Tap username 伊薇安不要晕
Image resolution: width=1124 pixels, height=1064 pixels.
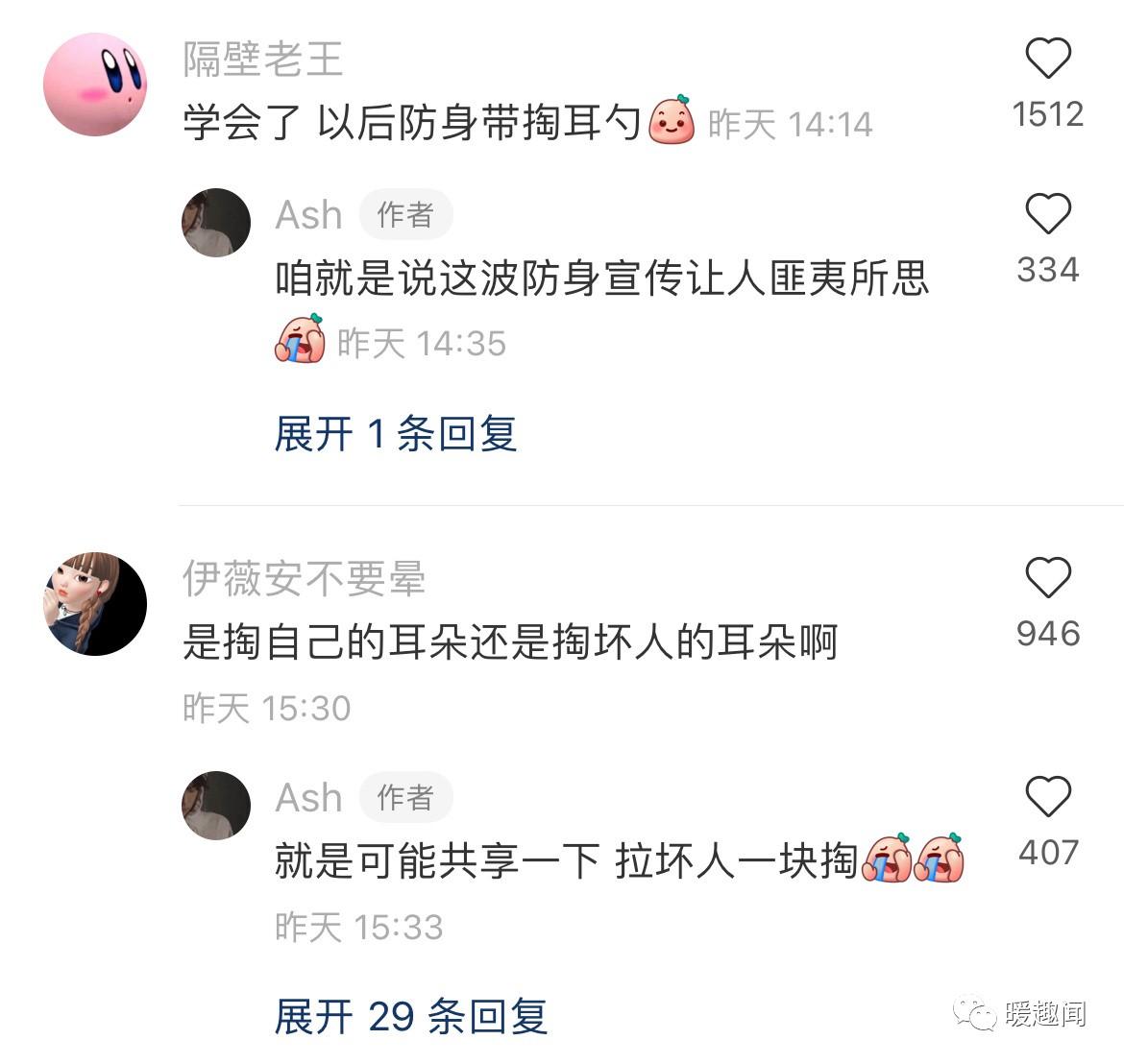[x=304, y=579]
